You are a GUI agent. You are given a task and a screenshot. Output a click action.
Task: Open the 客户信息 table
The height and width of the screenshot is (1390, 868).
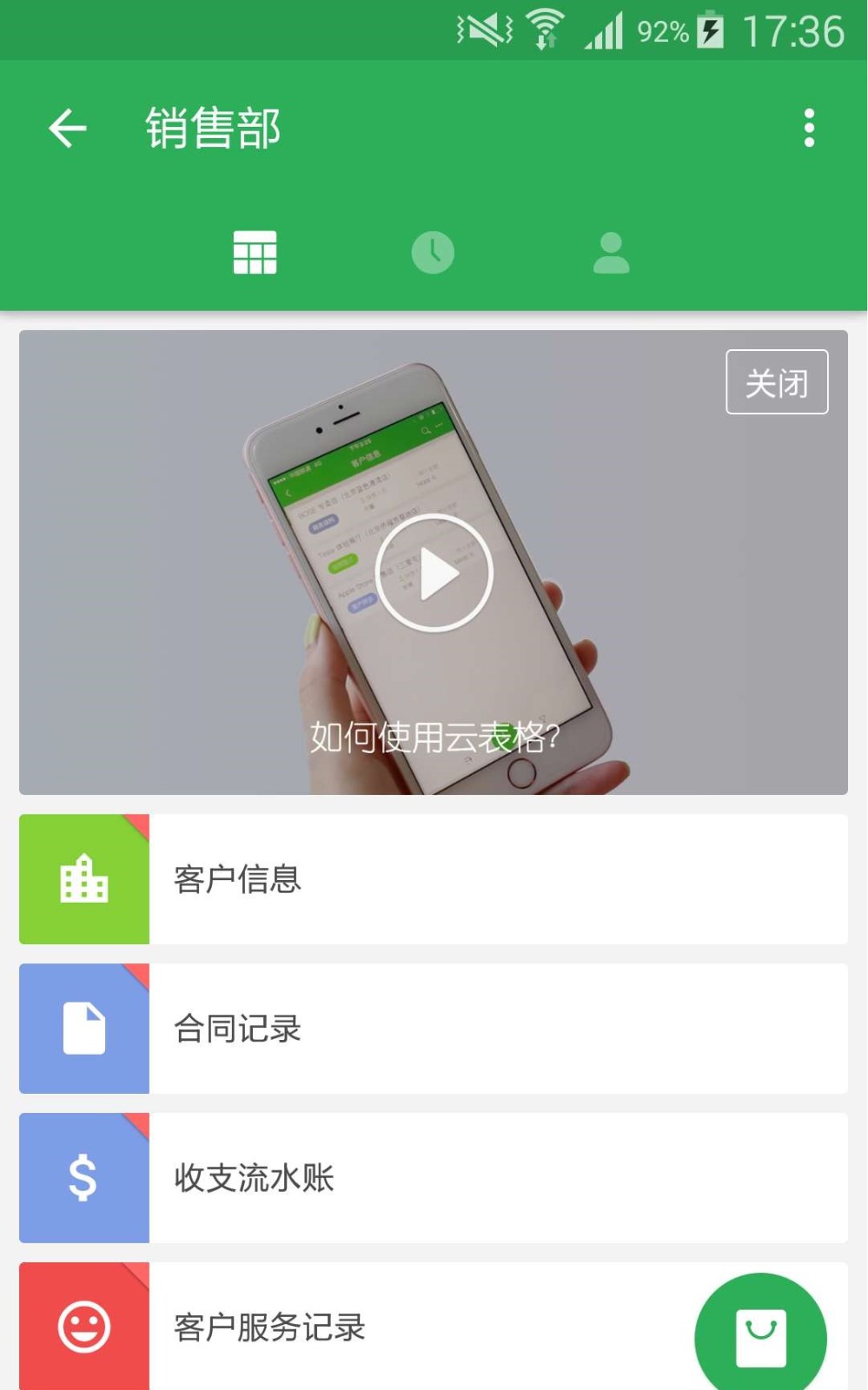click(x=433, y=879)
